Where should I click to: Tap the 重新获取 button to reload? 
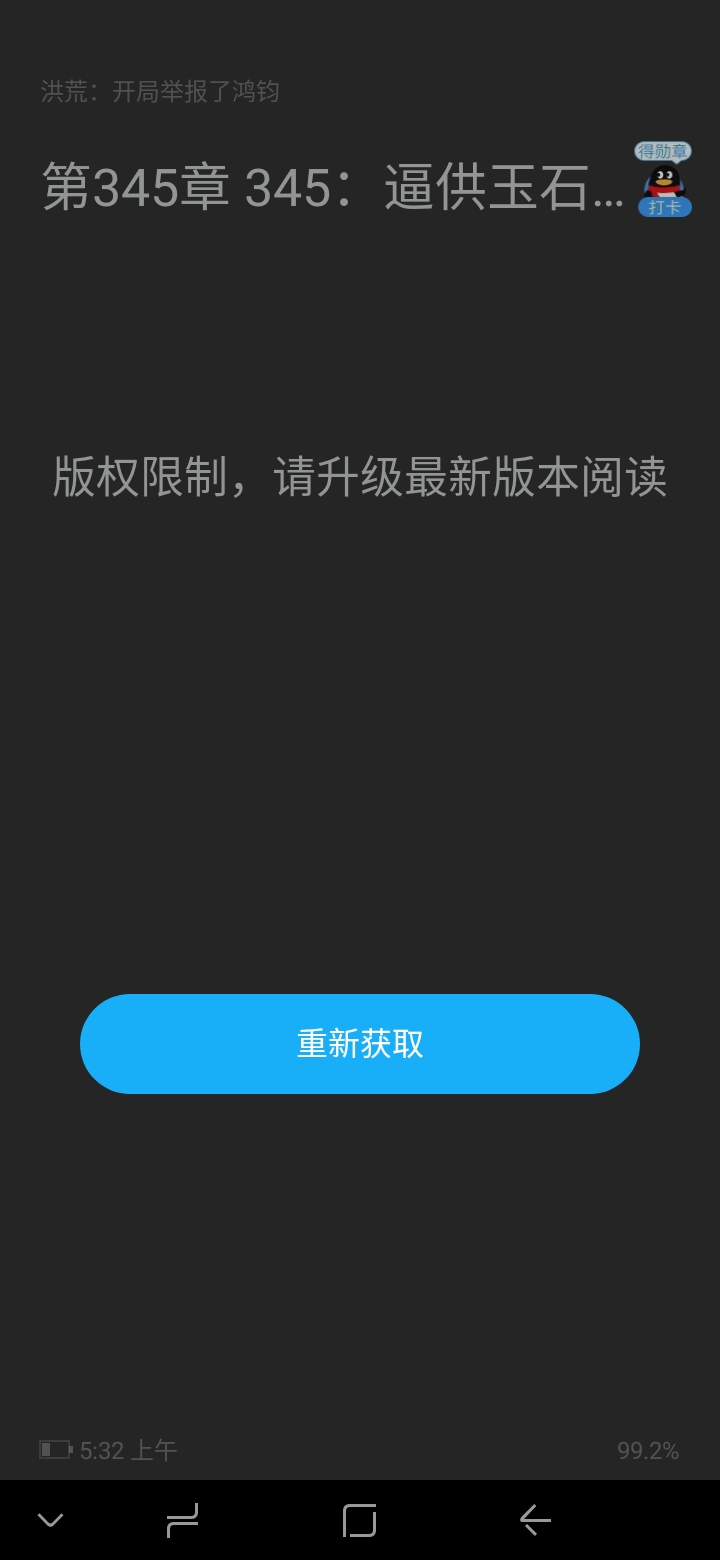[360, 1044]
